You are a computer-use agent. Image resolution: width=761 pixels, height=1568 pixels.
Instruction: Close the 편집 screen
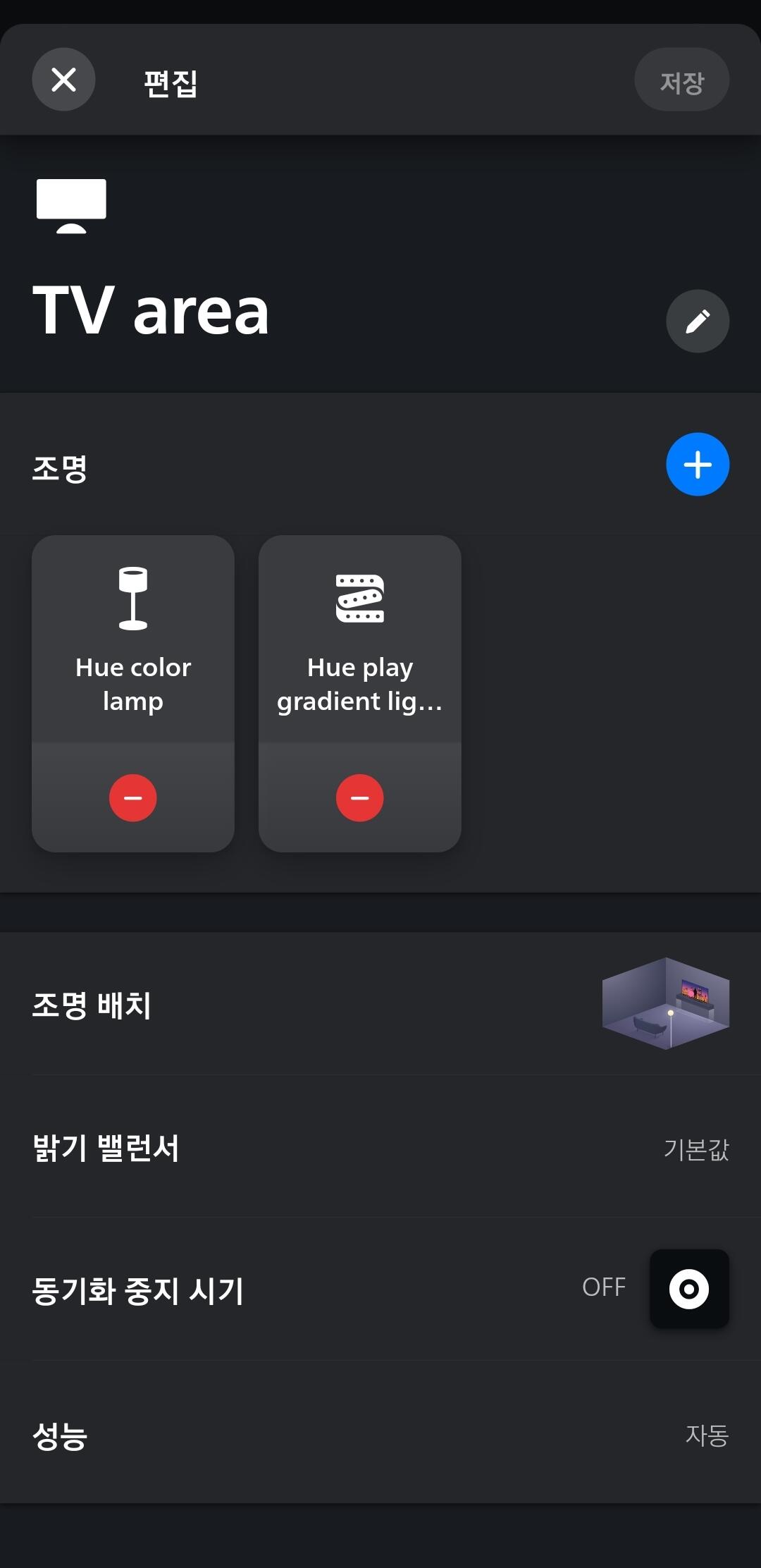click(x=63, y=80)
